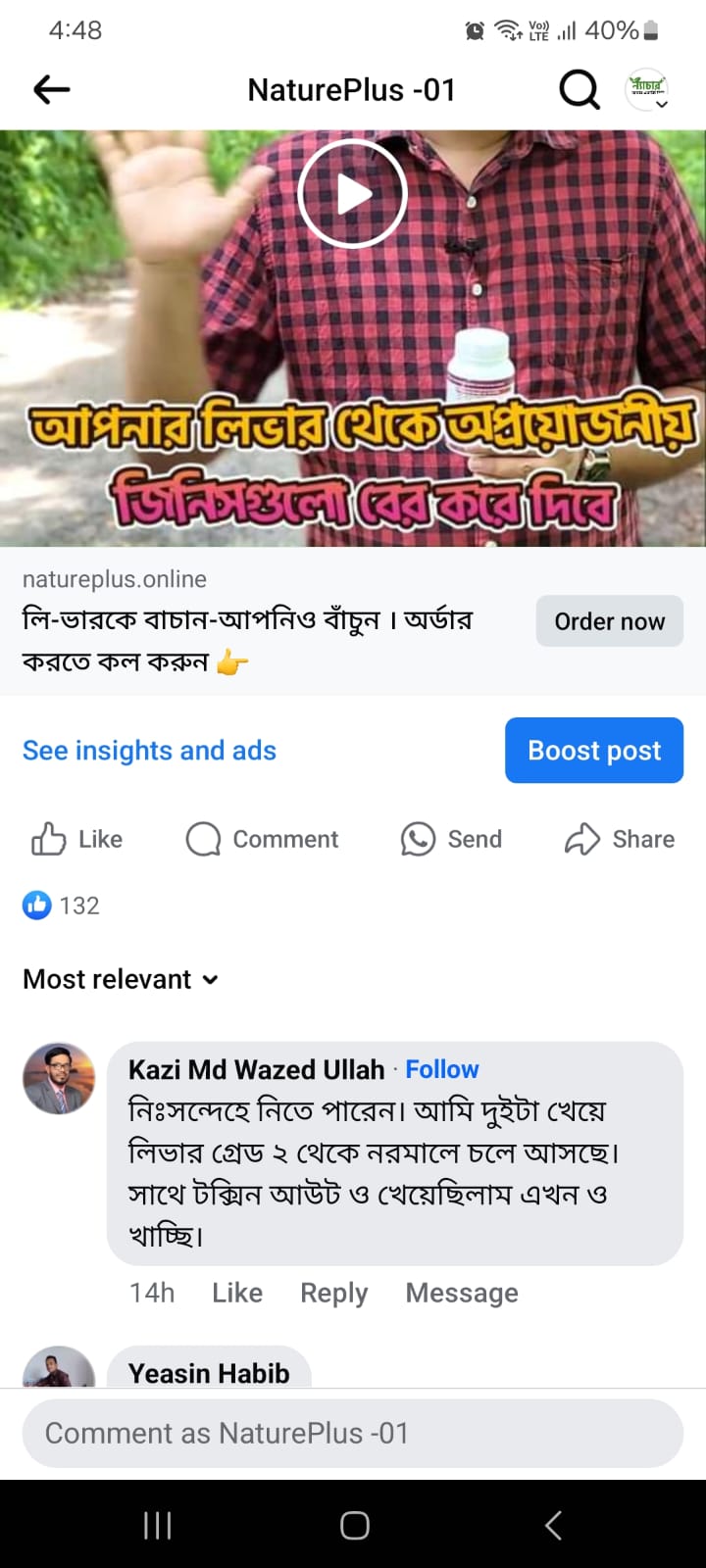Expand the Most relevant comment sort
706x1568 pixels.
(x=120, y=979)
